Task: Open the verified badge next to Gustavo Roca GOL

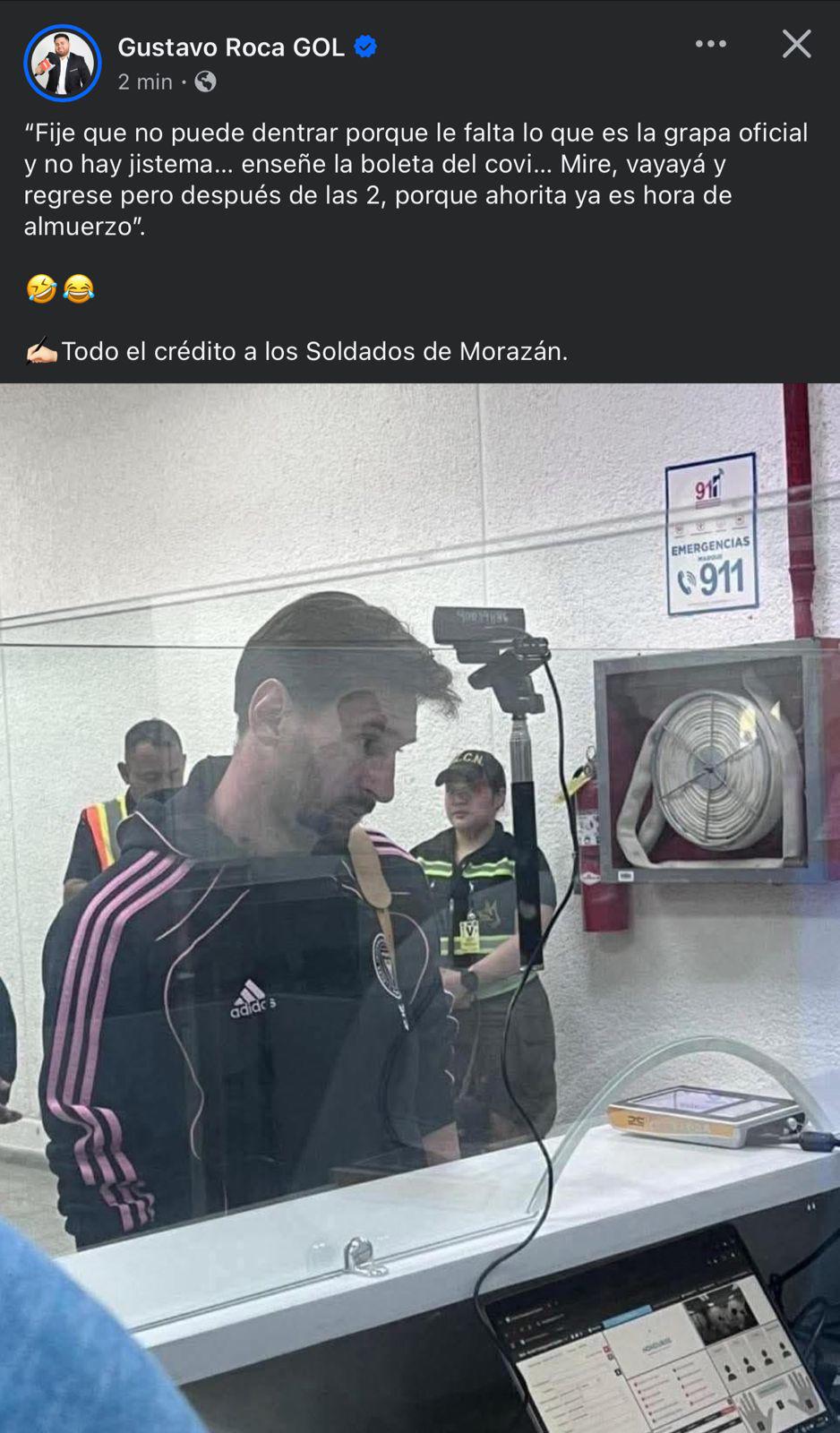Action: coord(364,46)
